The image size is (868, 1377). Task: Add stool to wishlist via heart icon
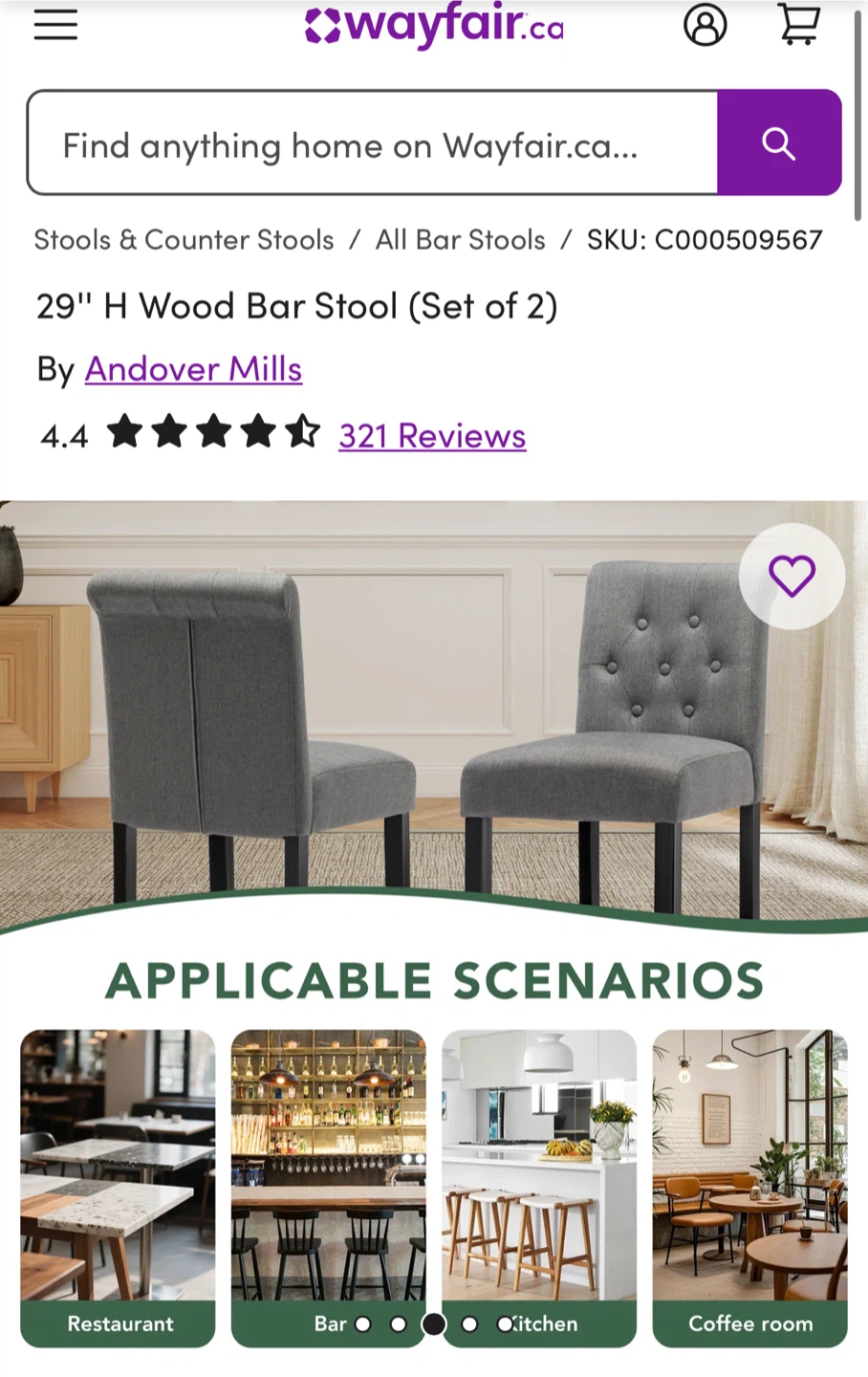tap(791, 577)
